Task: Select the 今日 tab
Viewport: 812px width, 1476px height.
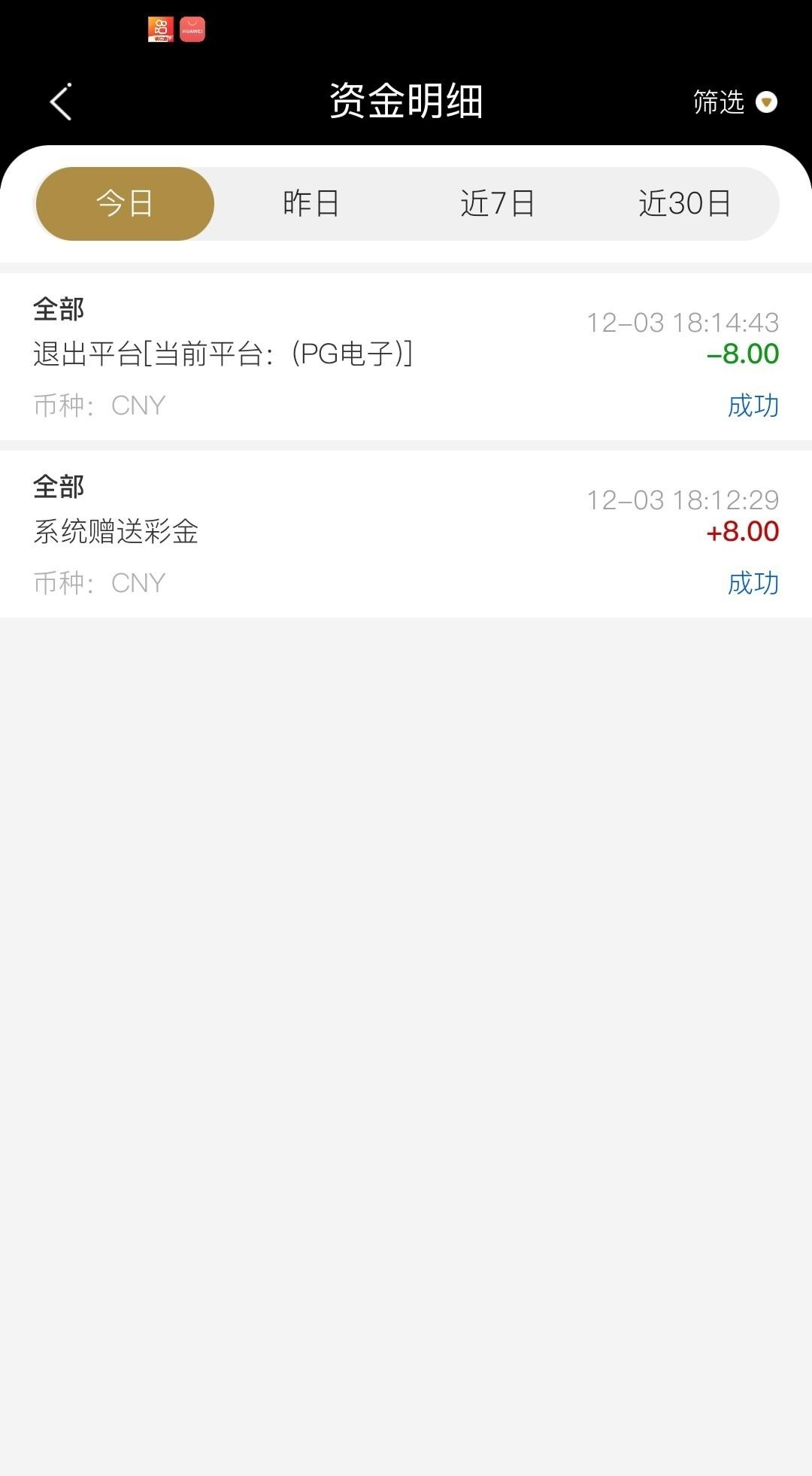Action: pos(125,204)
